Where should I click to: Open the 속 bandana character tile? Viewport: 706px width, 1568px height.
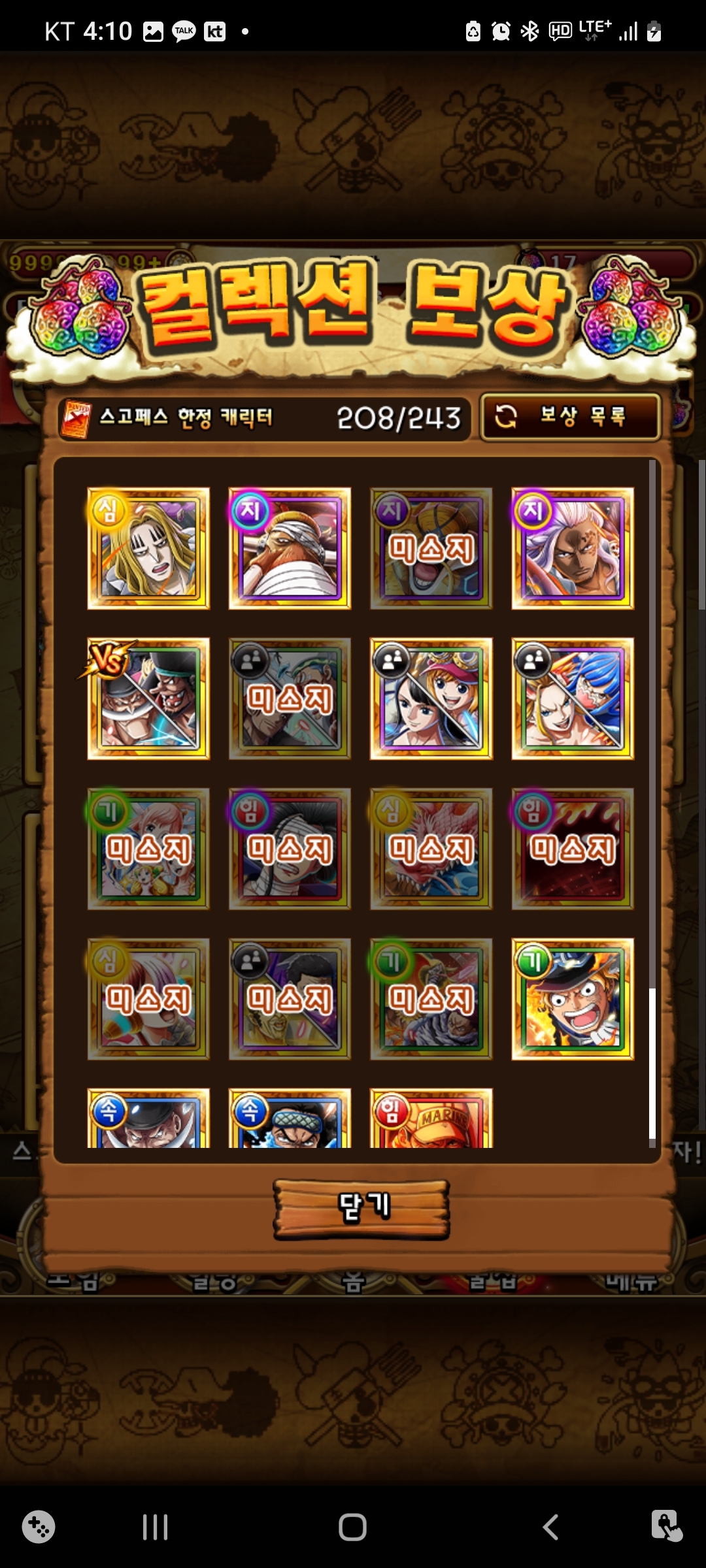click(290, 1119)
